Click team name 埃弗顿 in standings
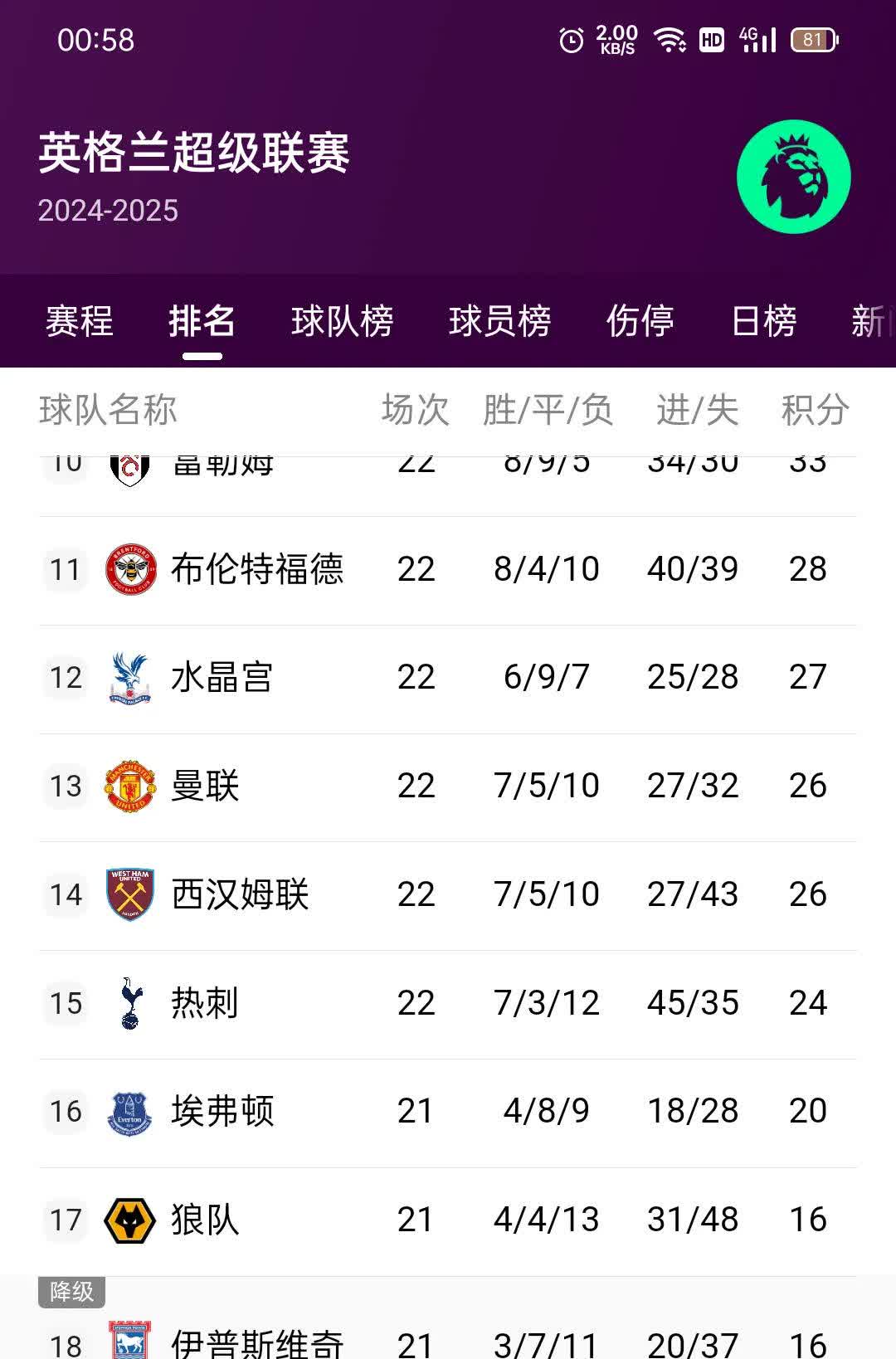Screen dimensions: 896x1359 [221, 1111]
